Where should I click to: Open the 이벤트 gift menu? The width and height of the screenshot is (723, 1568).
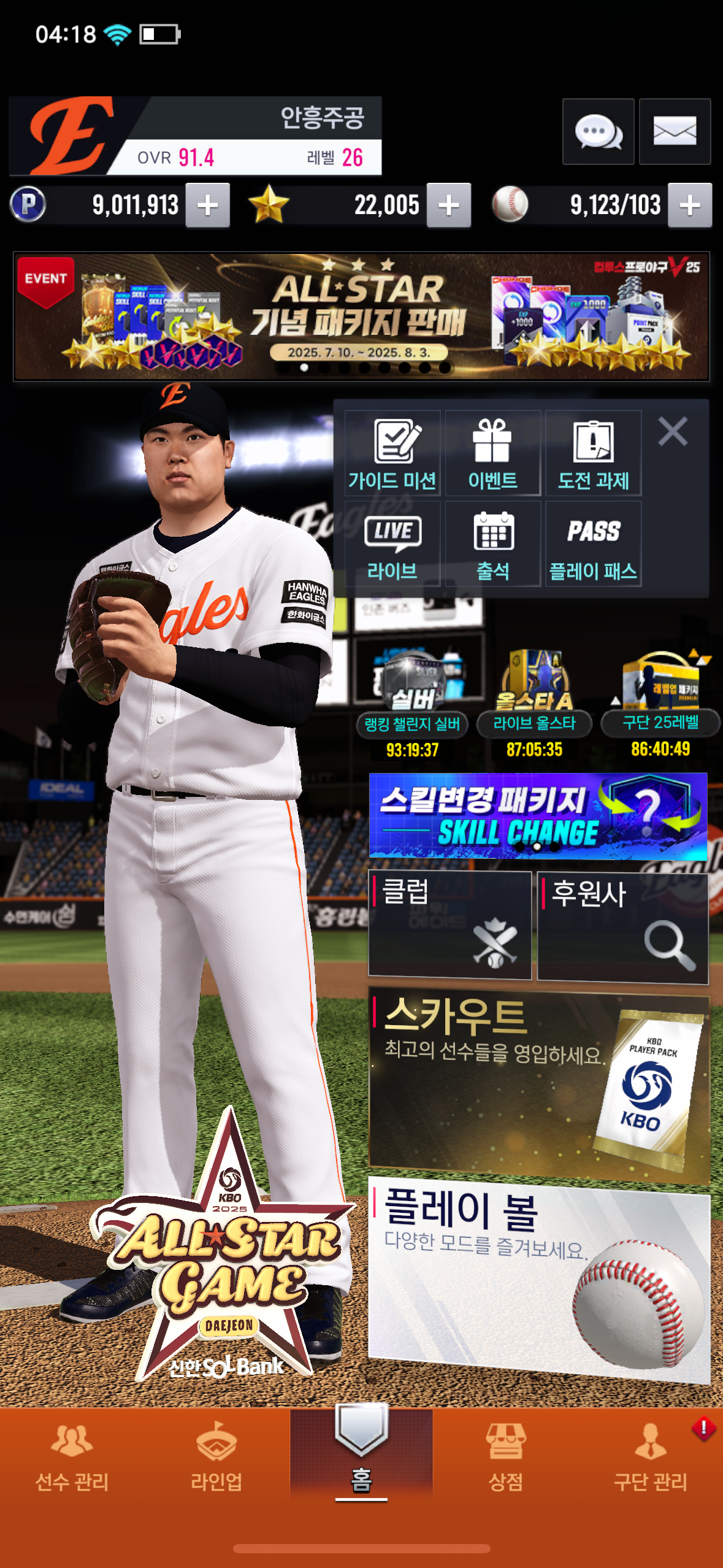click(x=493, y=453)
